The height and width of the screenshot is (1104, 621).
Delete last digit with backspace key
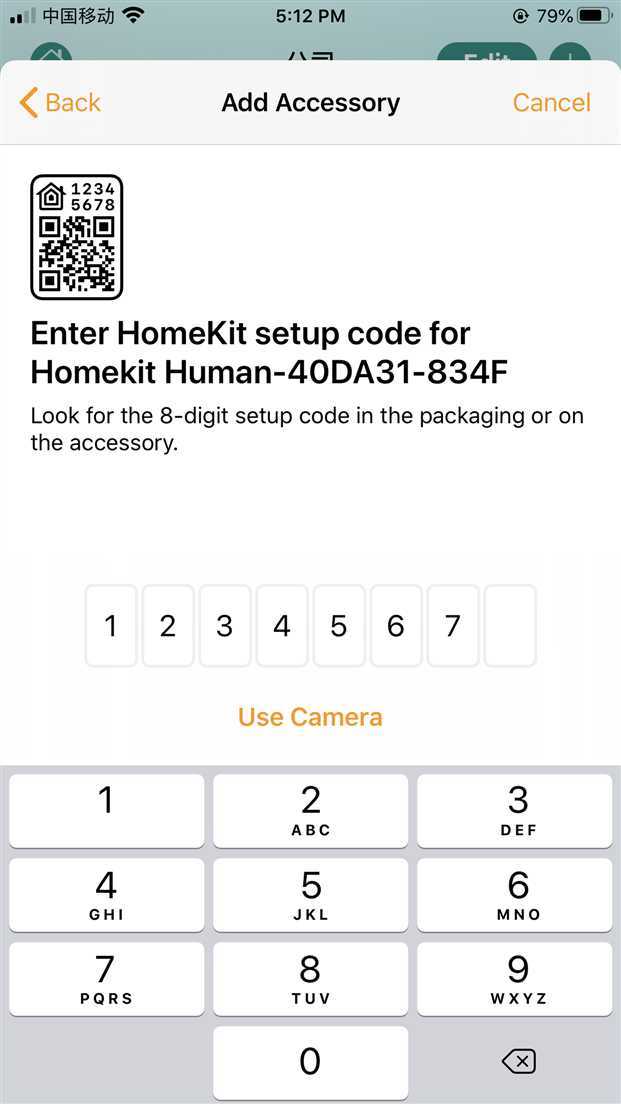pyautogui.click(x=518, y=1062)
